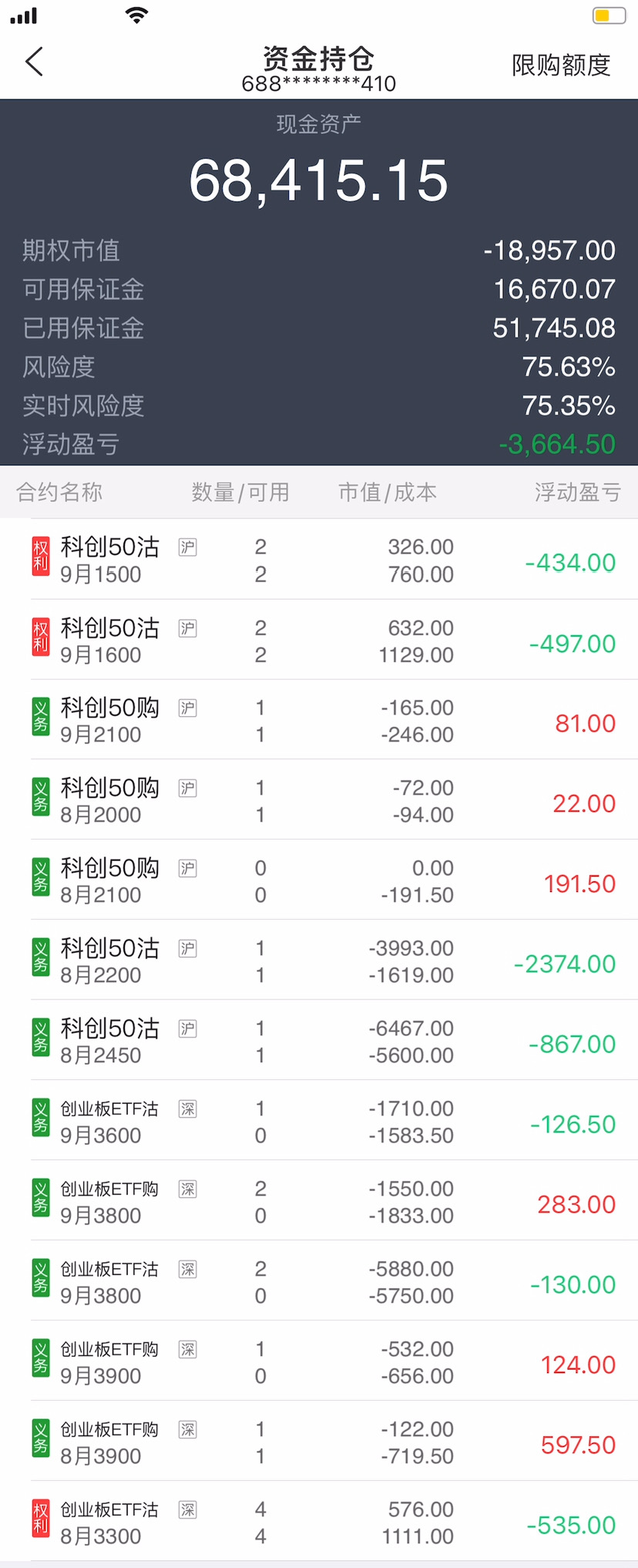Select the 科创50沽 8月2200 position
The height and width of the screenshot is (1568, 638).
click(x=319, y=961)
